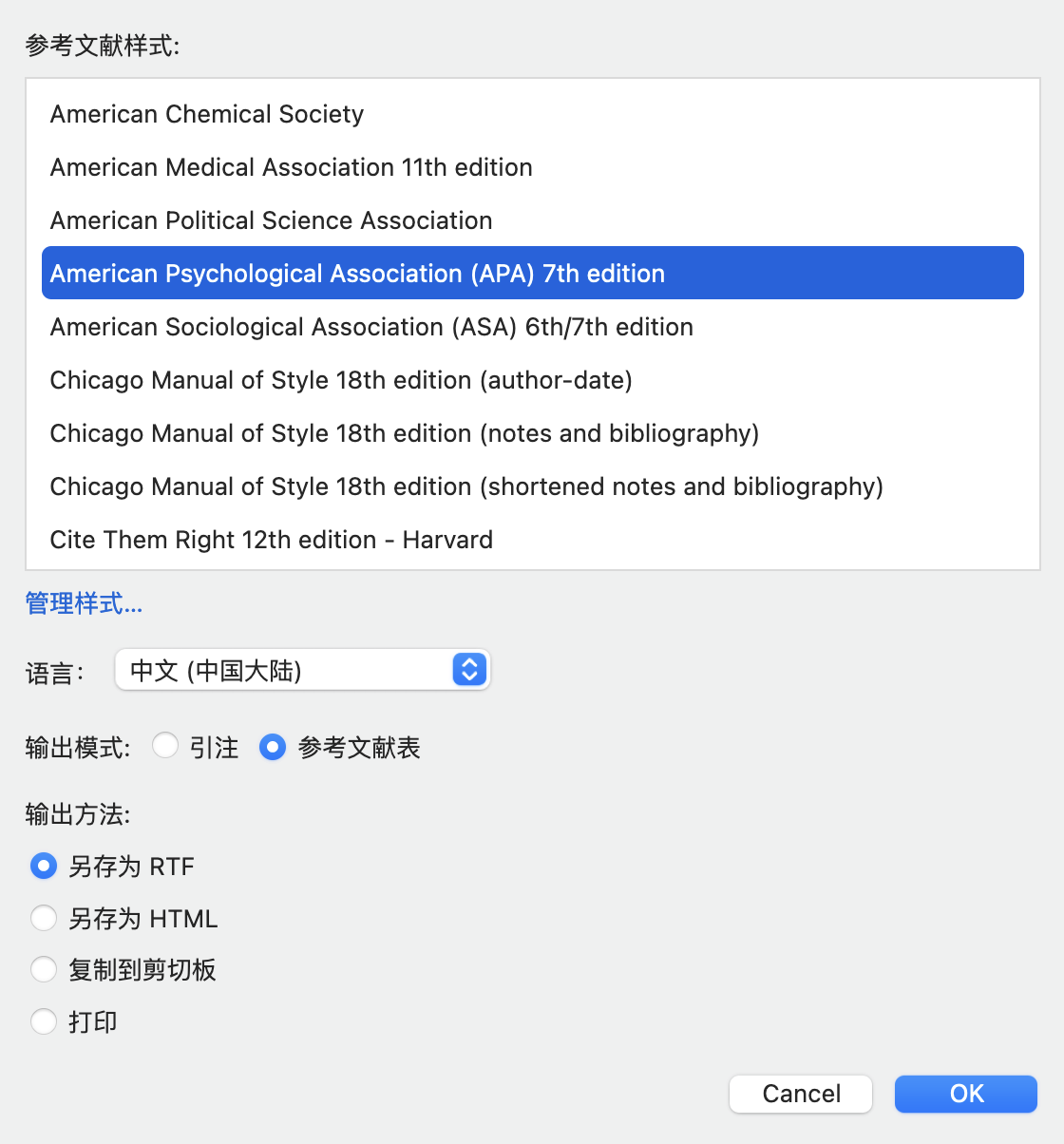Image resolution: width=1064 pixels, height=1144 pixels.
Task: Open the 管理样式... link
Action: click(84, 603)
